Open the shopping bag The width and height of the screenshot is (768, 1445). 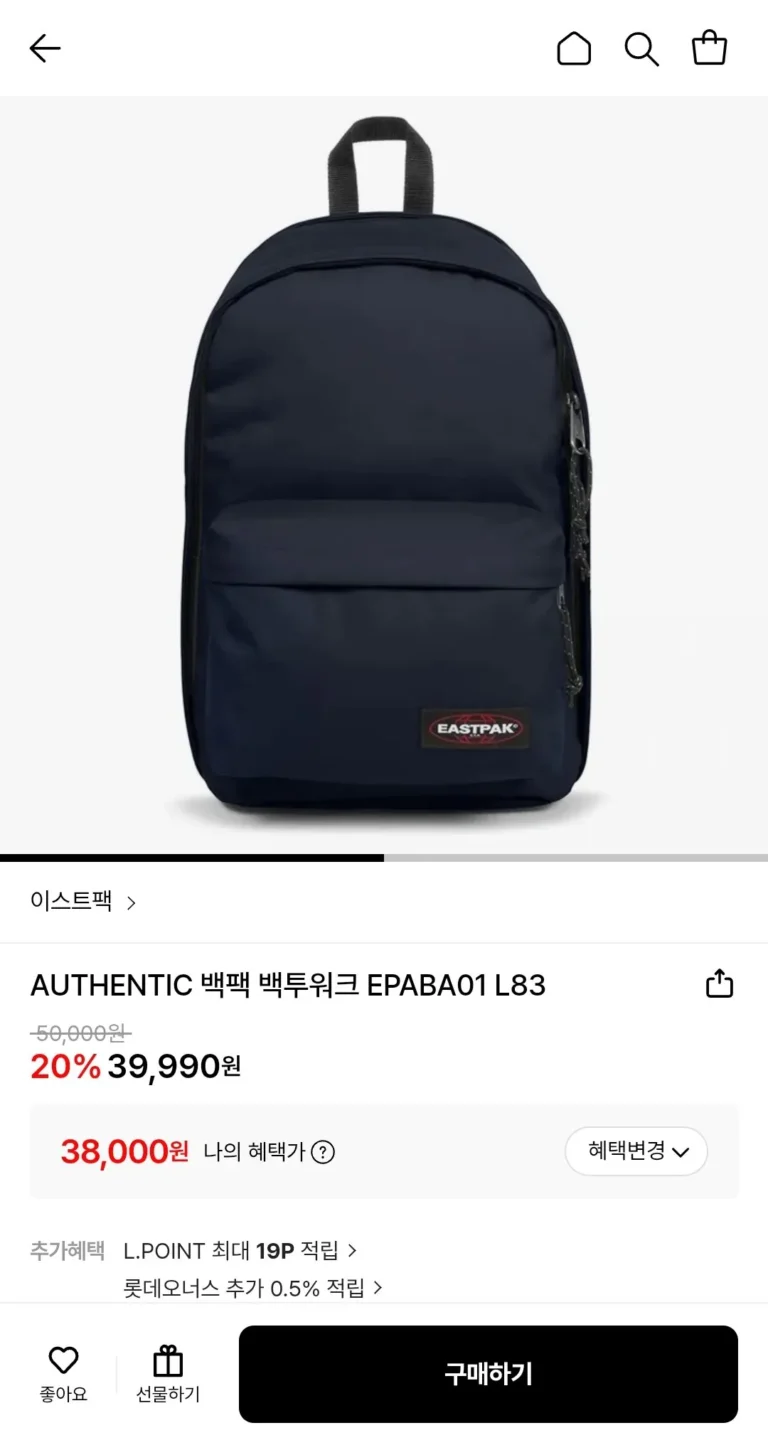[709, 48]
